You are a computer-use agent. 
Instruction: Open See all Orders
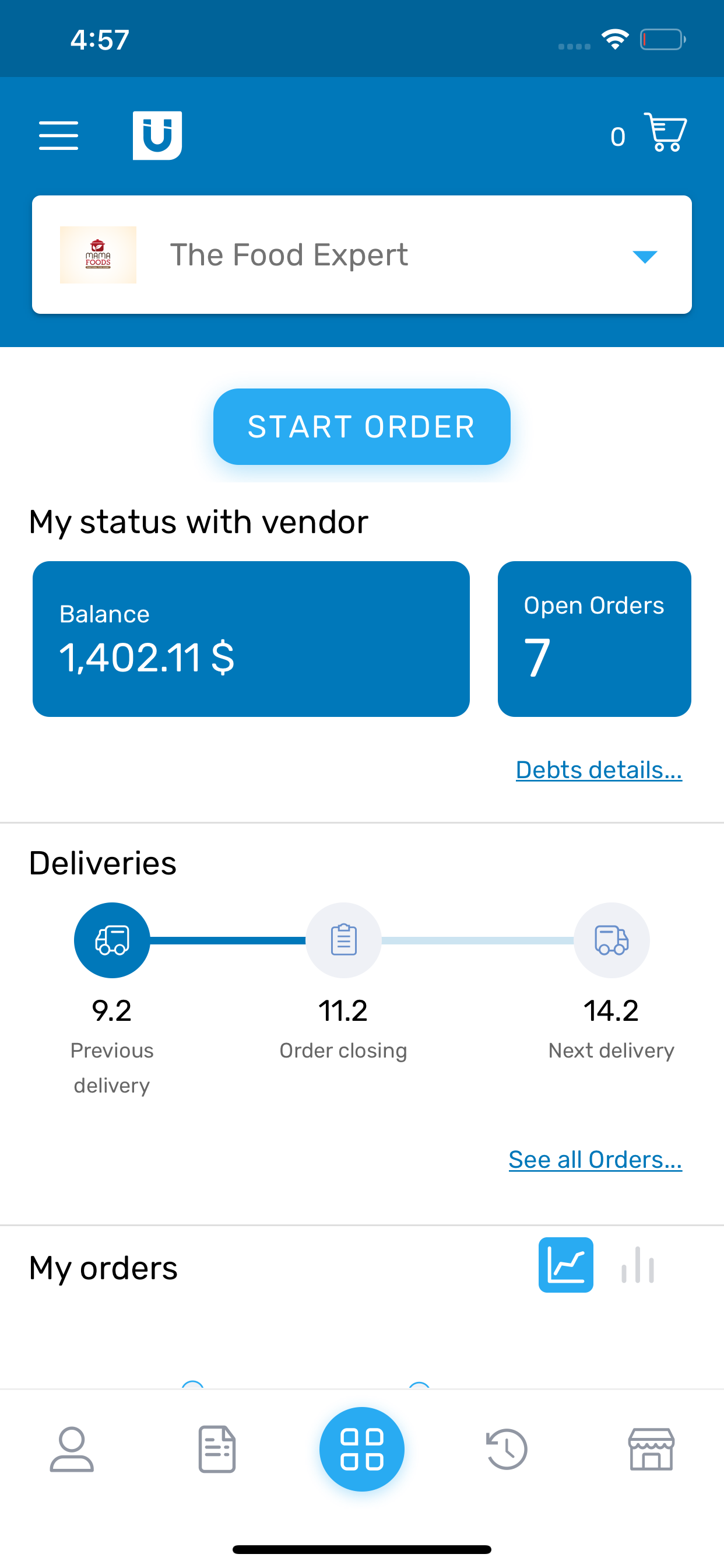pos(595,1159)
